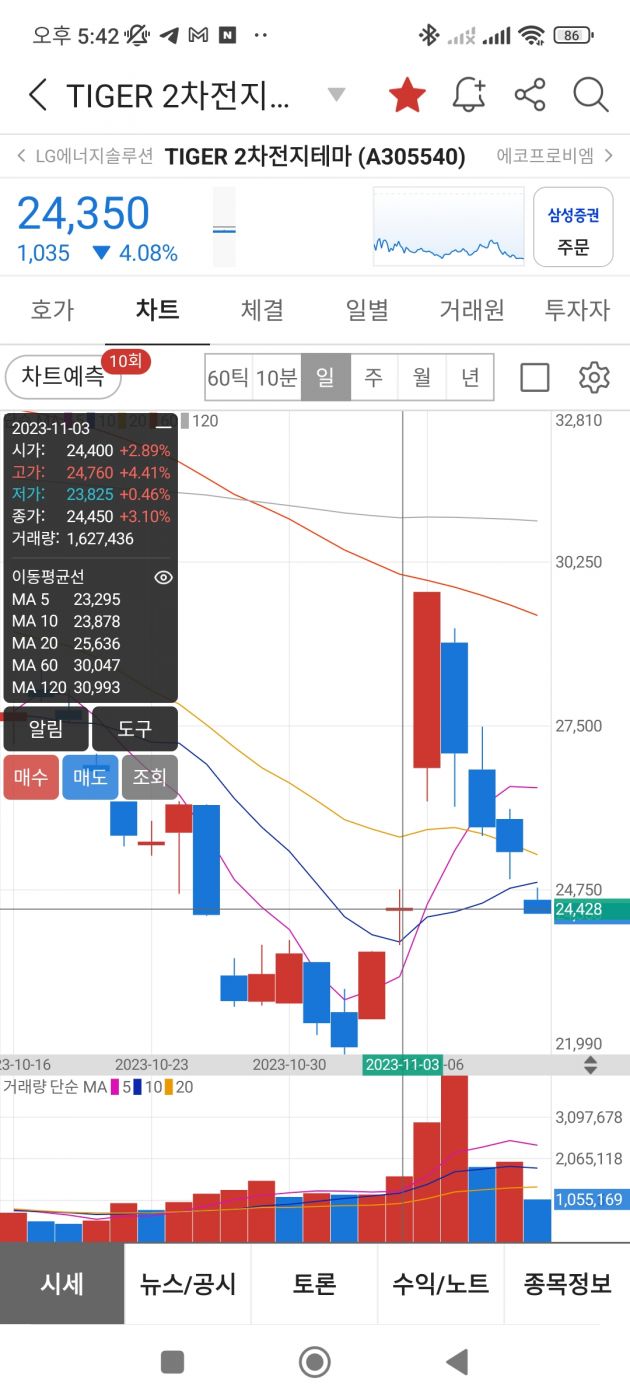Open chart settings gear
Screen dimensions: 630x1400
(594, 377)
